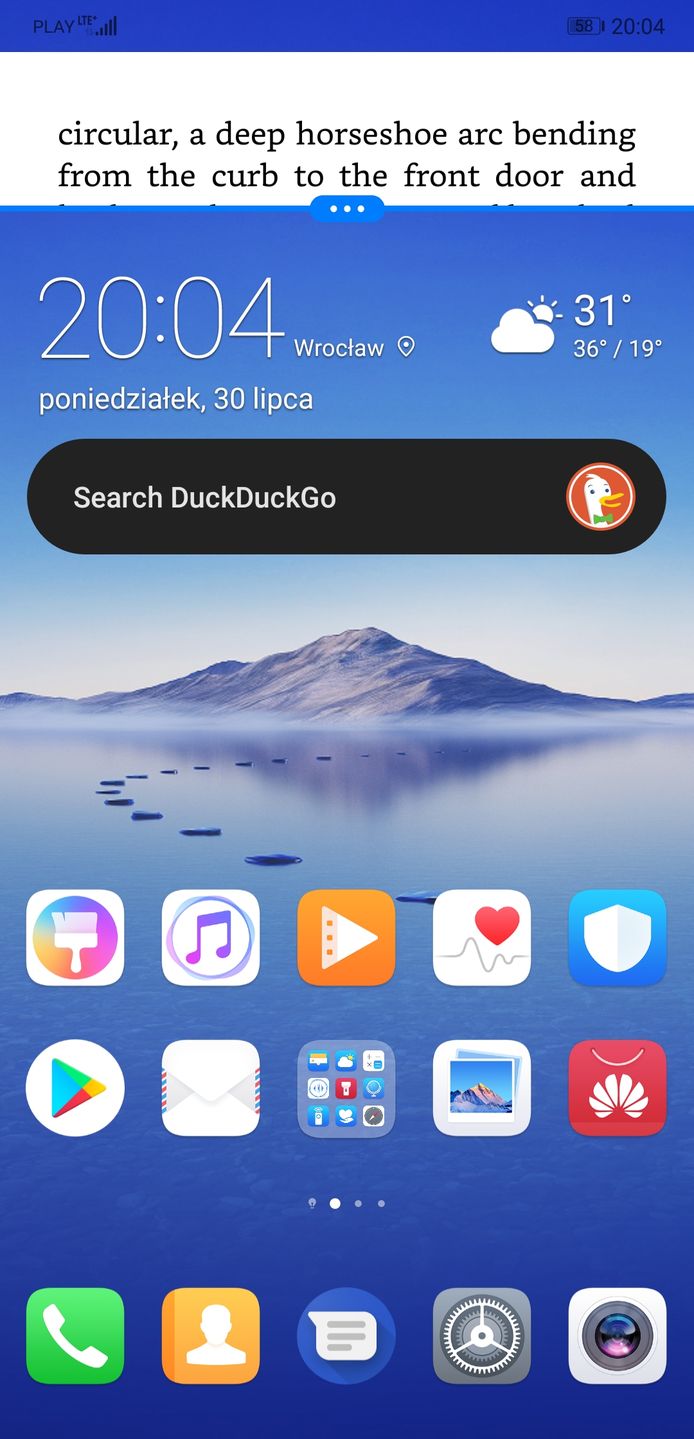Viewport: 694px width, 1439px height.
Task: Launch Huawei AppGallery
Action: (617, 1088)
